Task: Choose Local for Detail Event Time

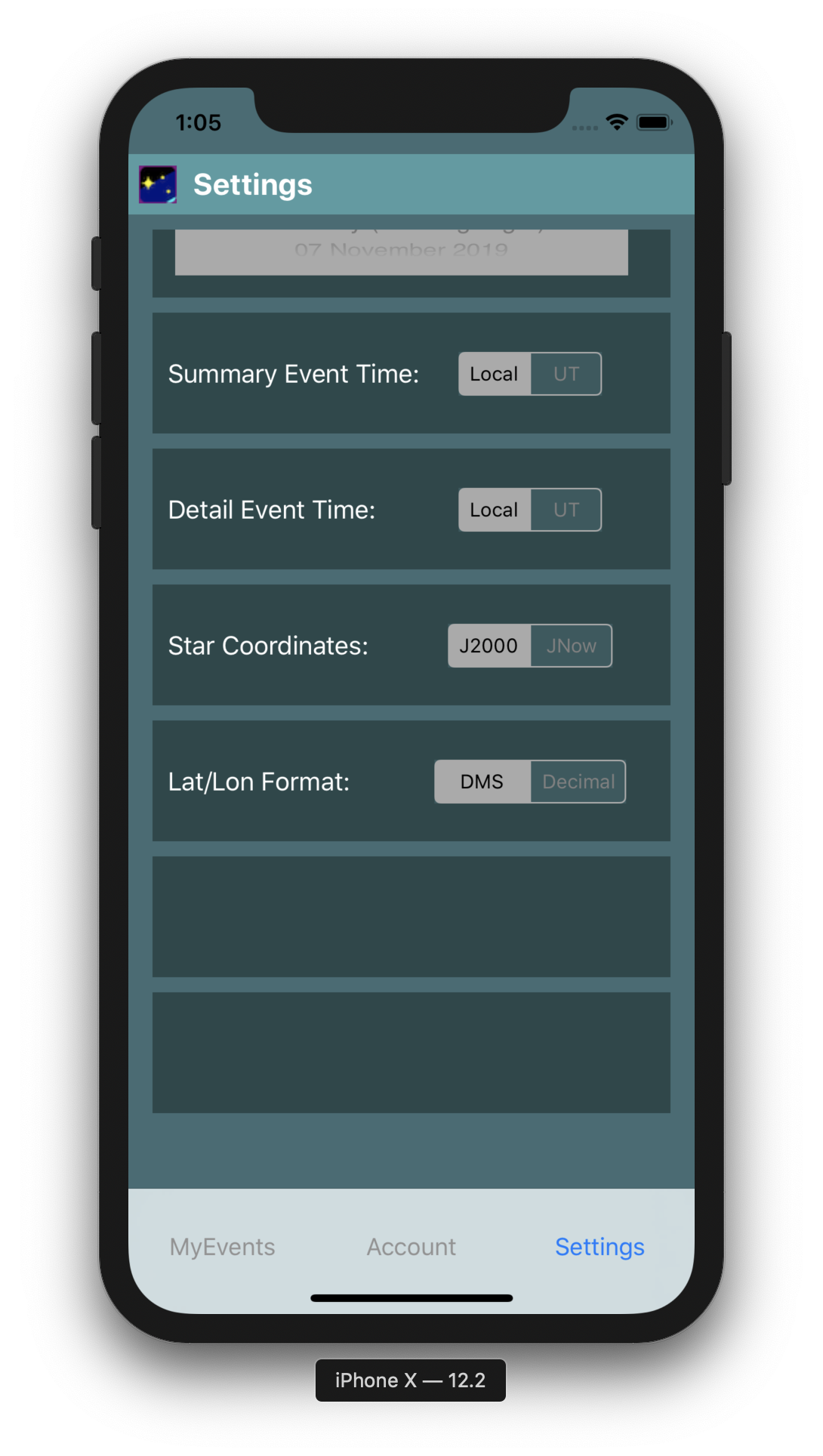Action: (x=495, y=510)
